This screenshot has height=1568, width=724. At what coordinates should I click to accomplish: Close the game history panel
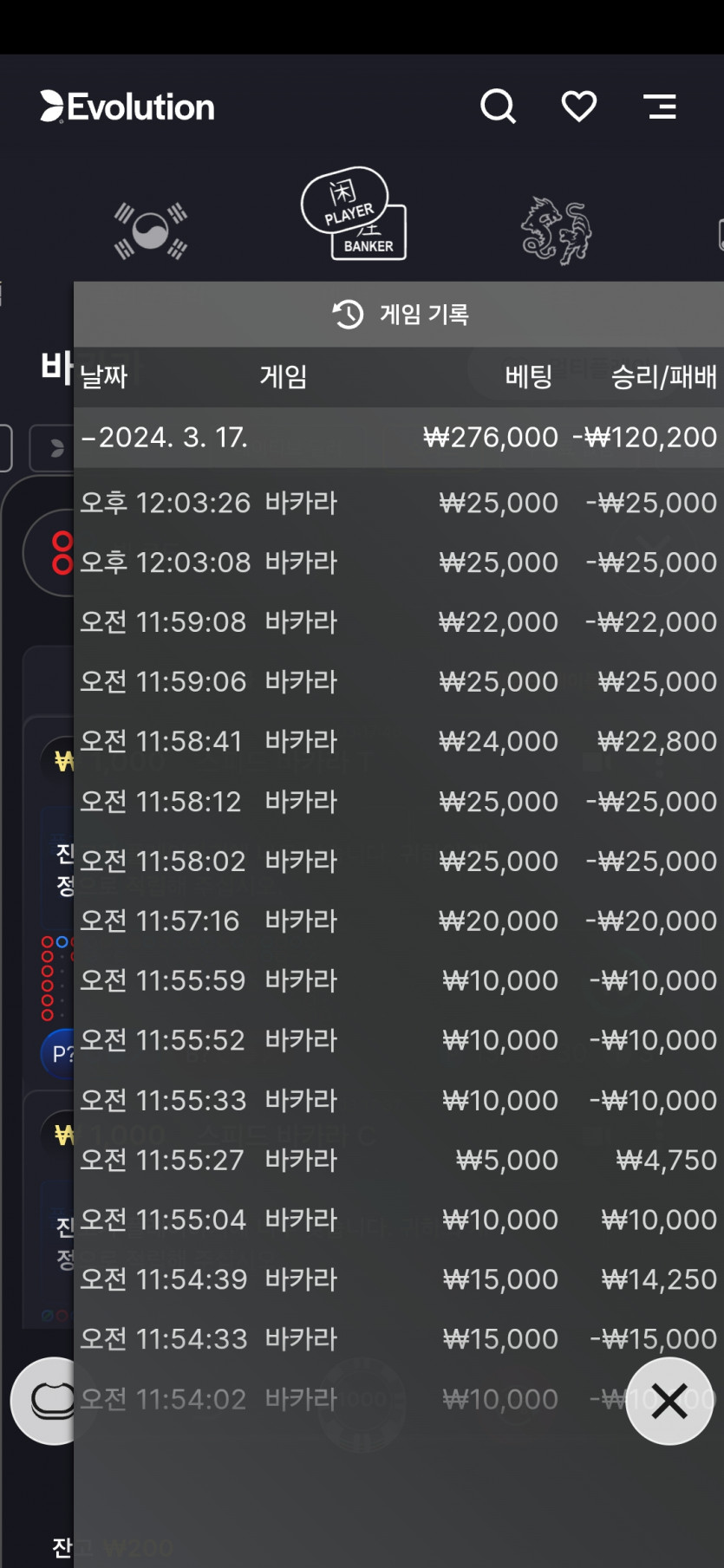(669, 1401)
